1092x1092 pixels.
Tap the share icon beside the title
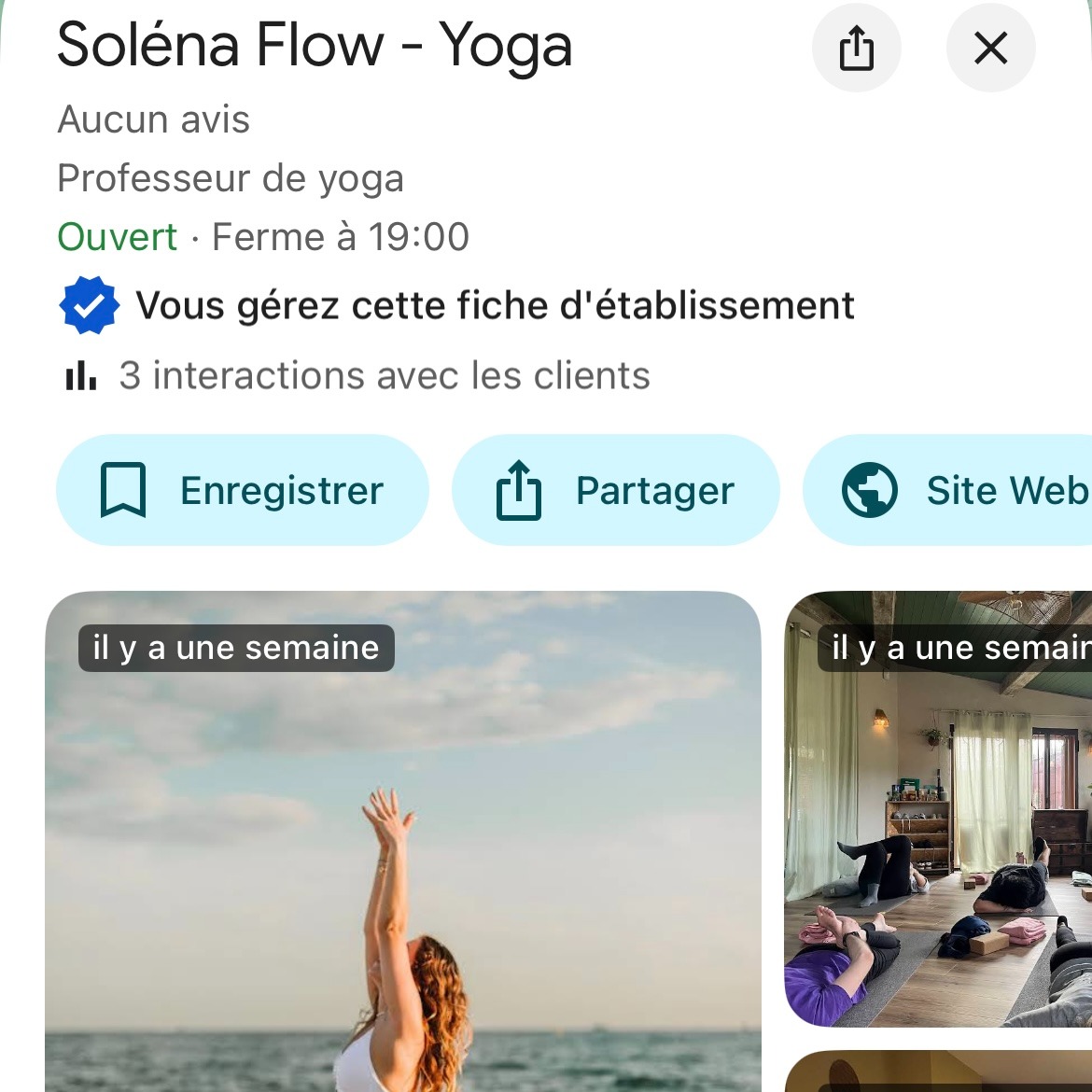[856, 48]
